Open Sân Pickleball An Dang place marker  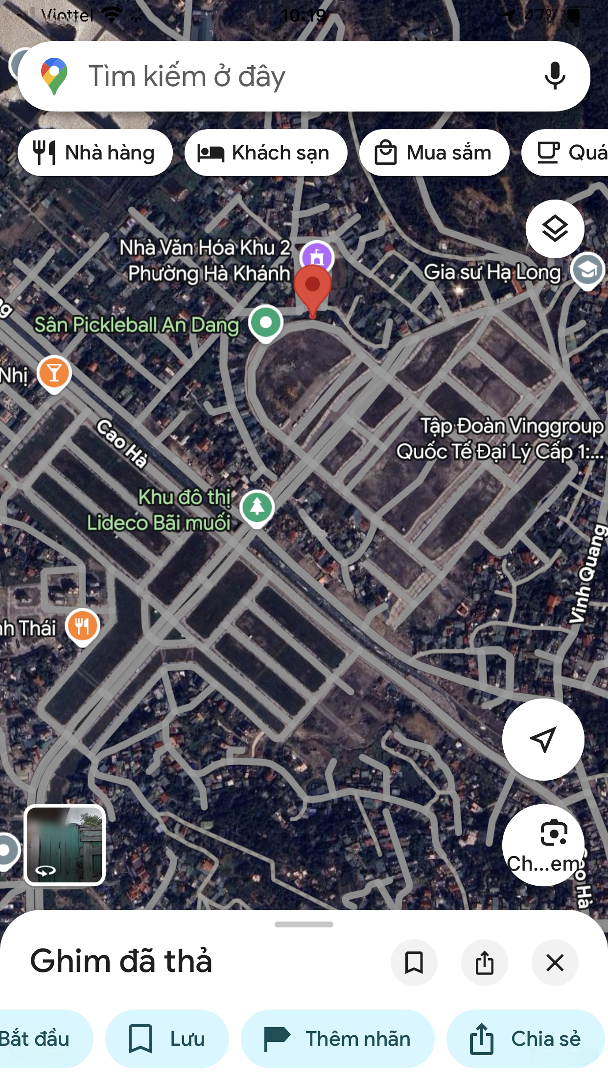point(265,323)
